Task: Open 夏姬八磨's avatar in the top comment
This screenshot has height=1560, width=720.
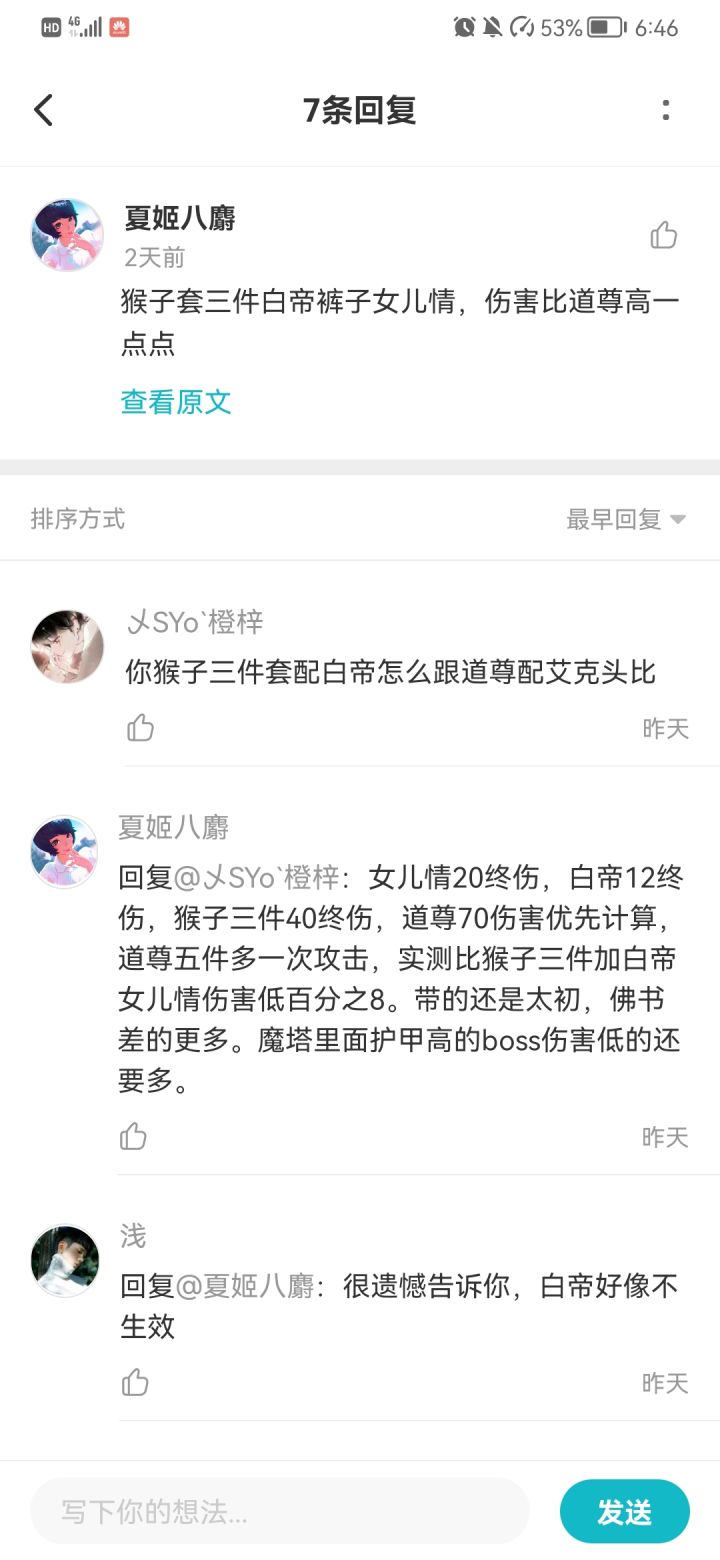Action: [67, 234]
